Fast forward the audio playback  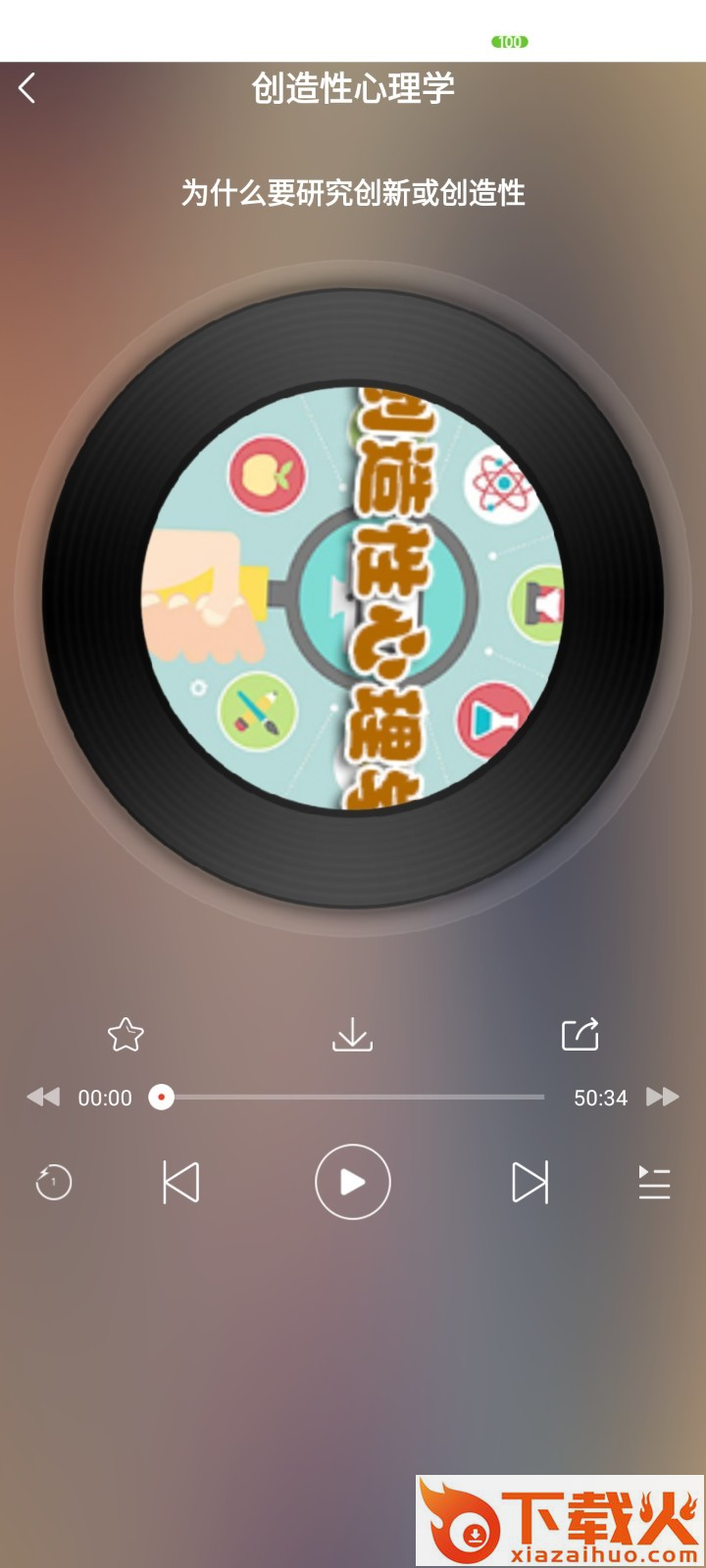(x=663, y=1098)
